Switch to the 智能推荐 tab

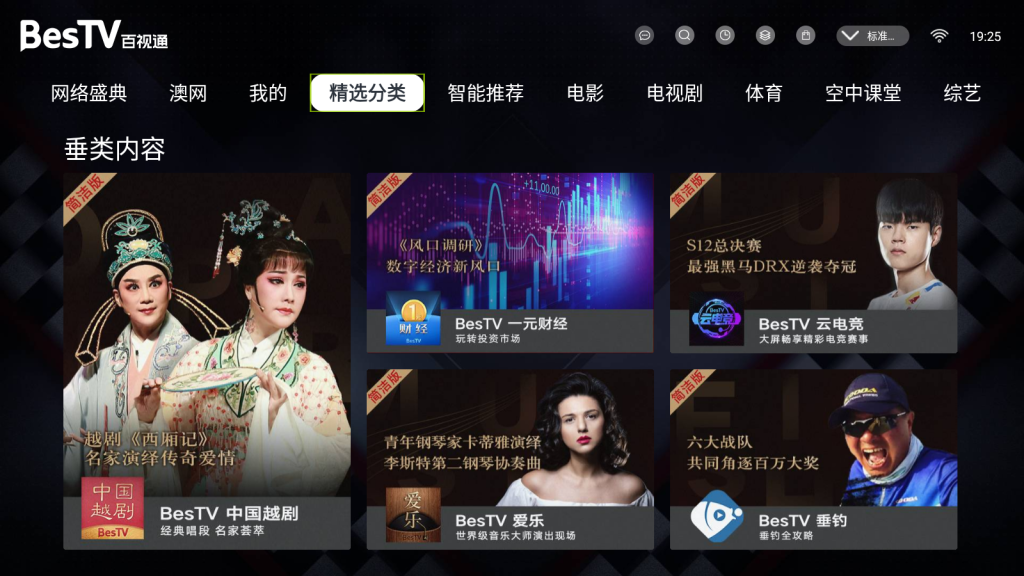[485, 93]
